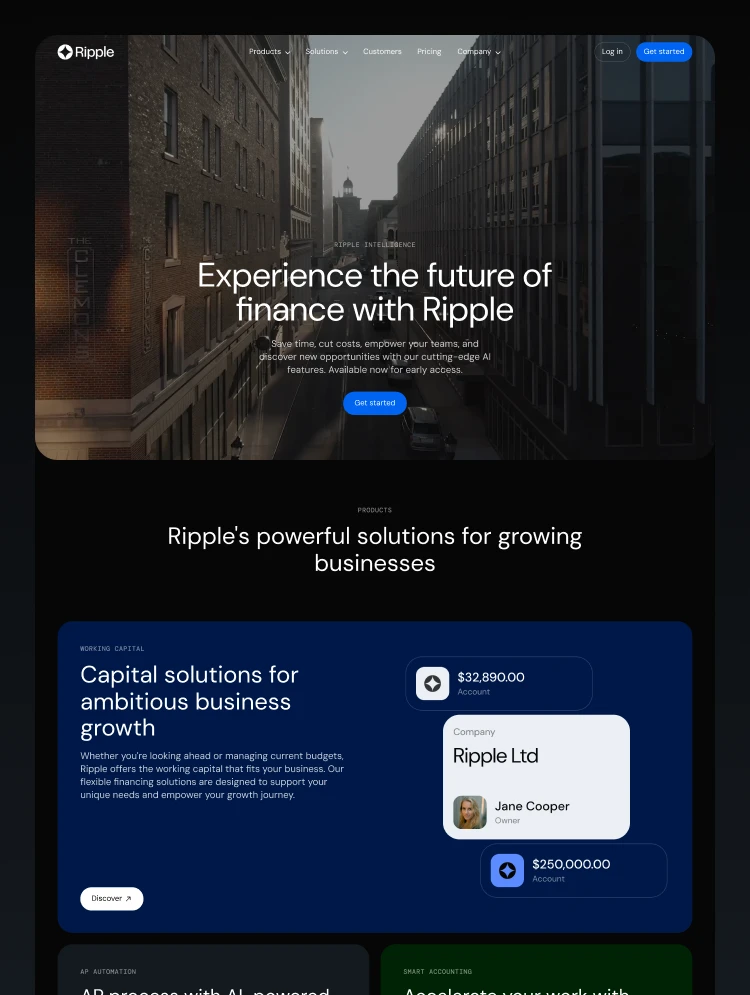750x995 pixels.
Task: Expand the Solutions dropdown menu
Action: click(326, 52)
